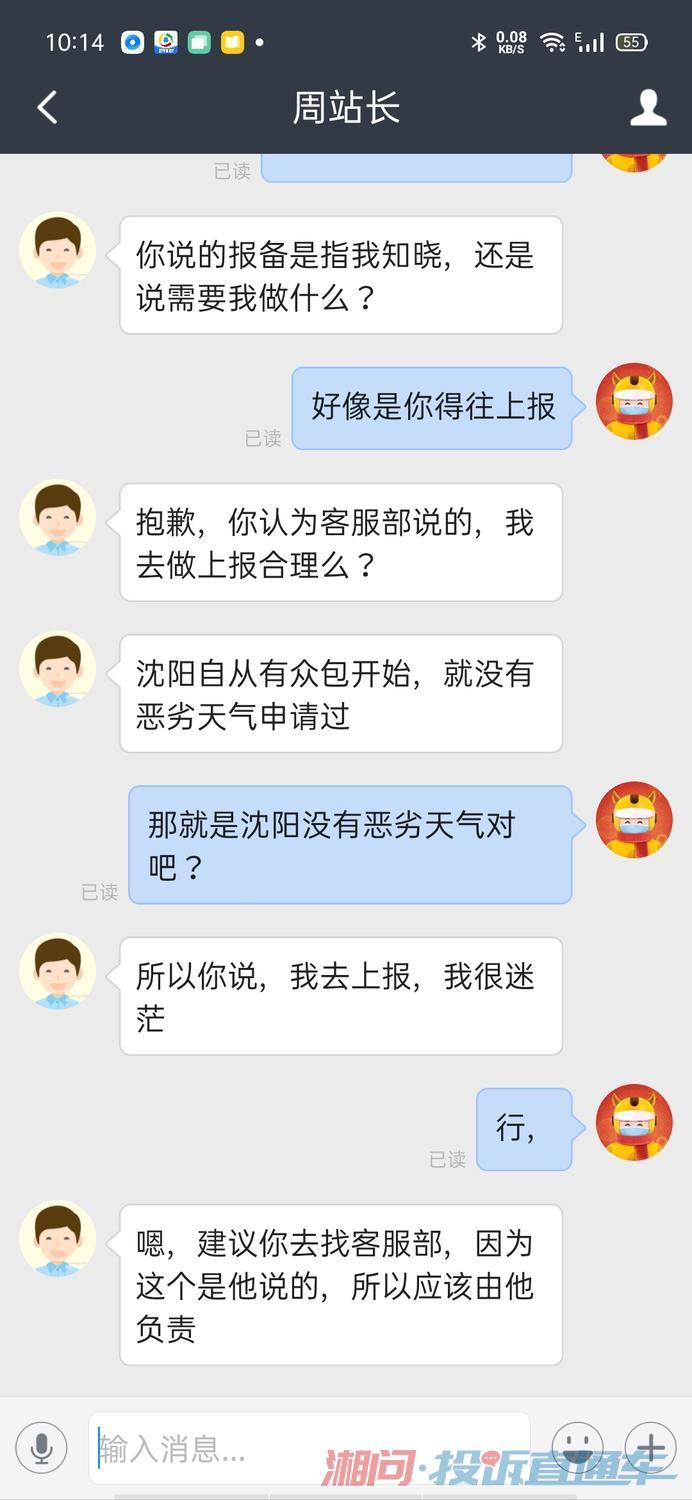The height and width of the screenshot is (1500, 692).
Task: Tap 周站长's avatar beside 抱歉 message
Action: [x=58, y=518]
